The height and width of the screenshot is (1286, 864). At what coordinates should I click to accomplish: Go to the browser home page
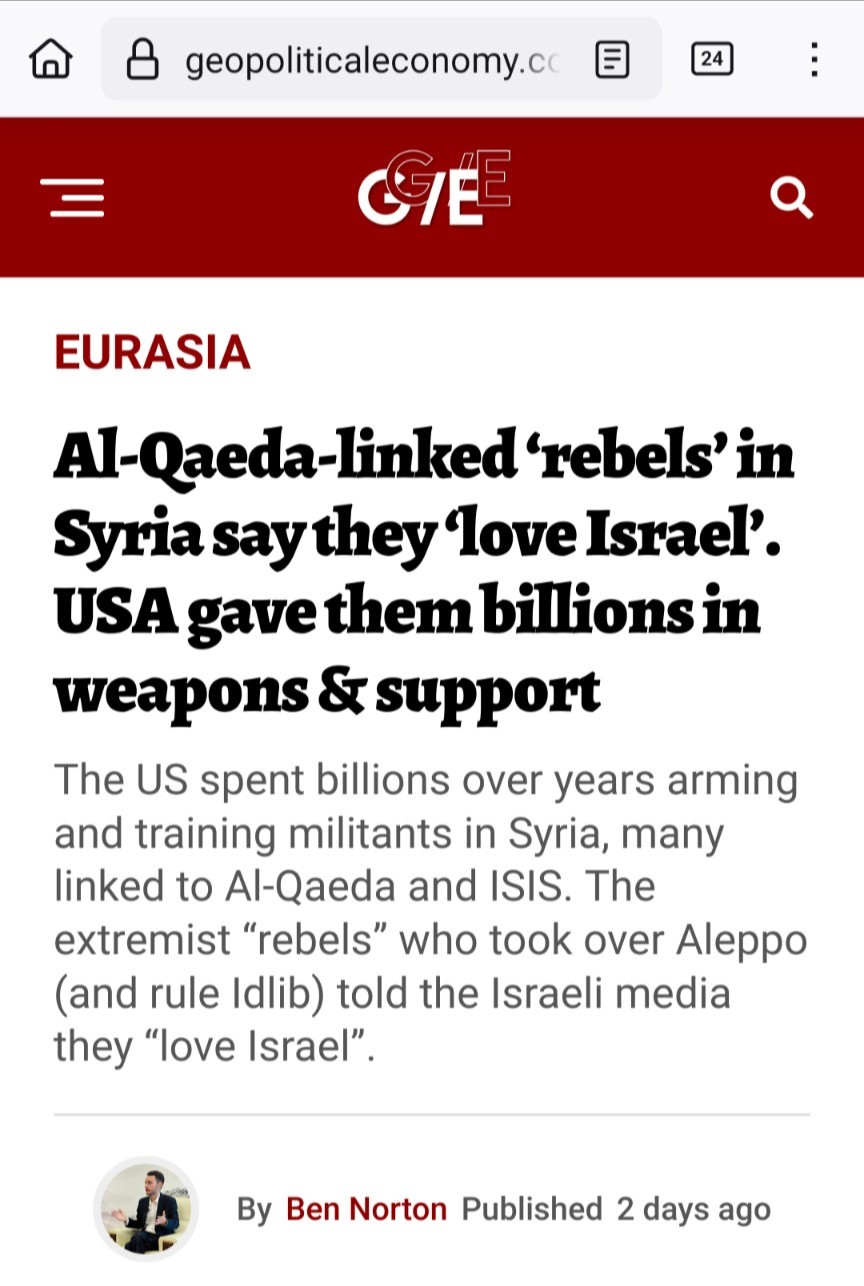point(51,60)
